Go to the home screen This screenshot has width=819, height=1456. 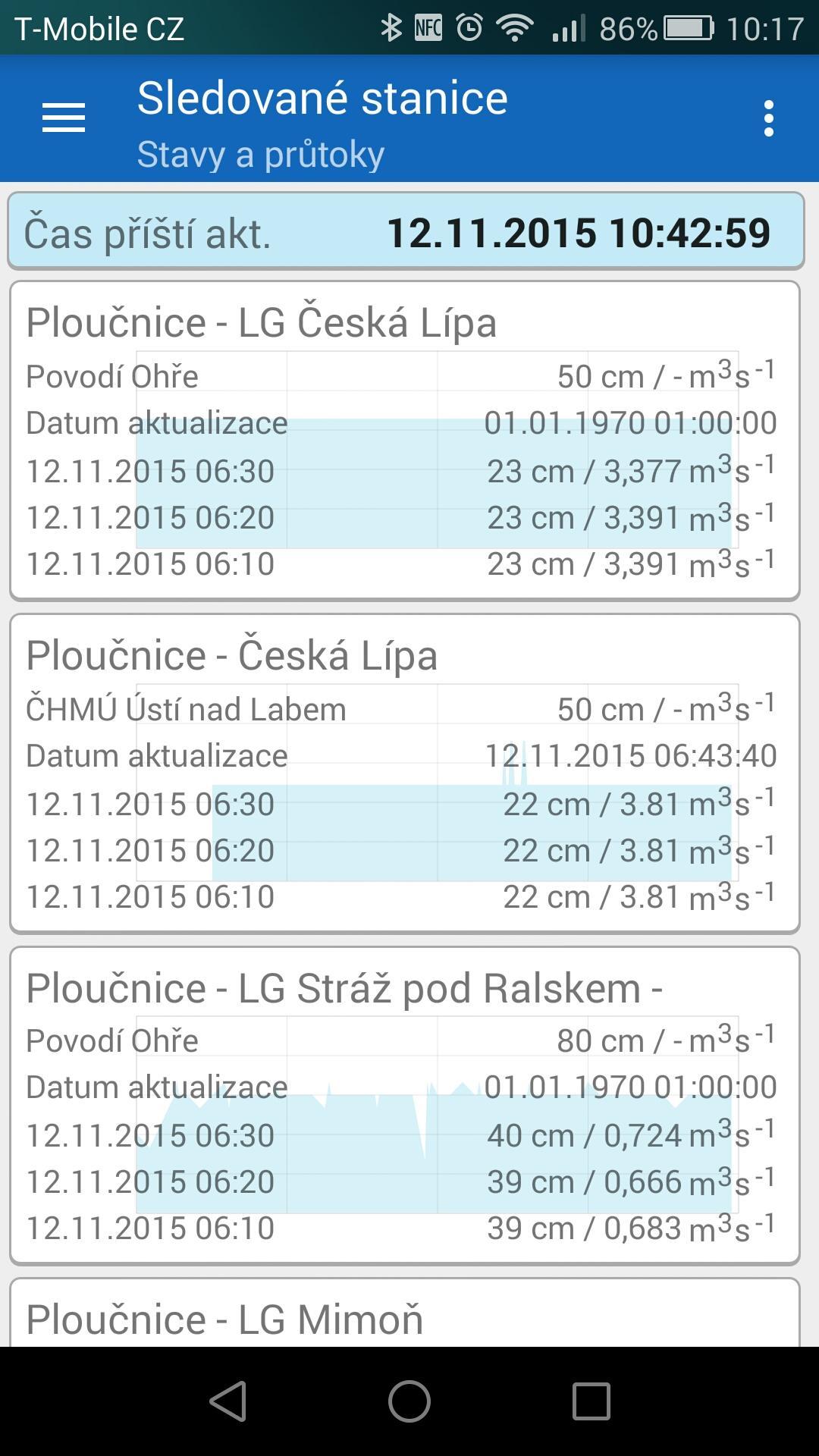(409, 1401)
